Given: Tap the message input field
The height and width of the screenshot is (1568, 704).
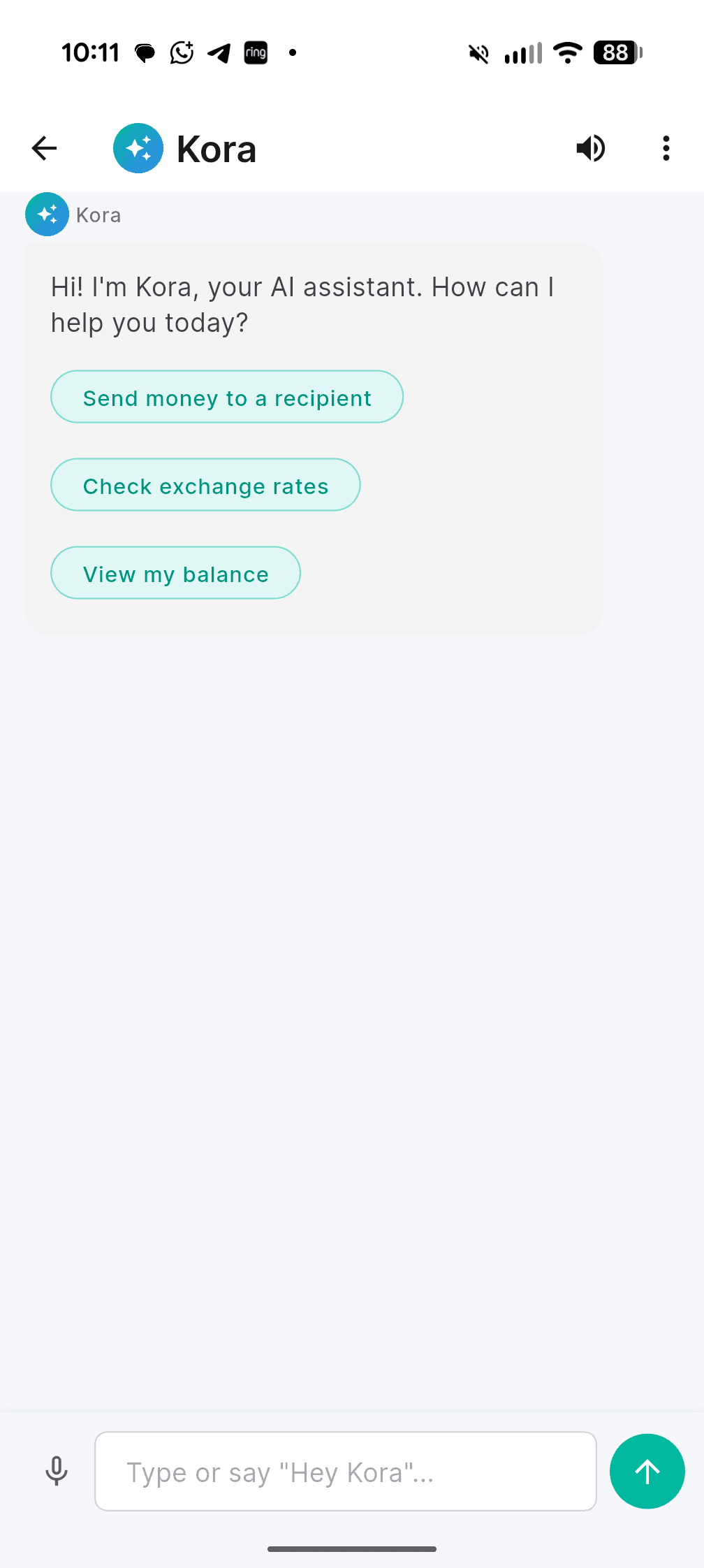Looking at the screenshot, I should 345,1472.
